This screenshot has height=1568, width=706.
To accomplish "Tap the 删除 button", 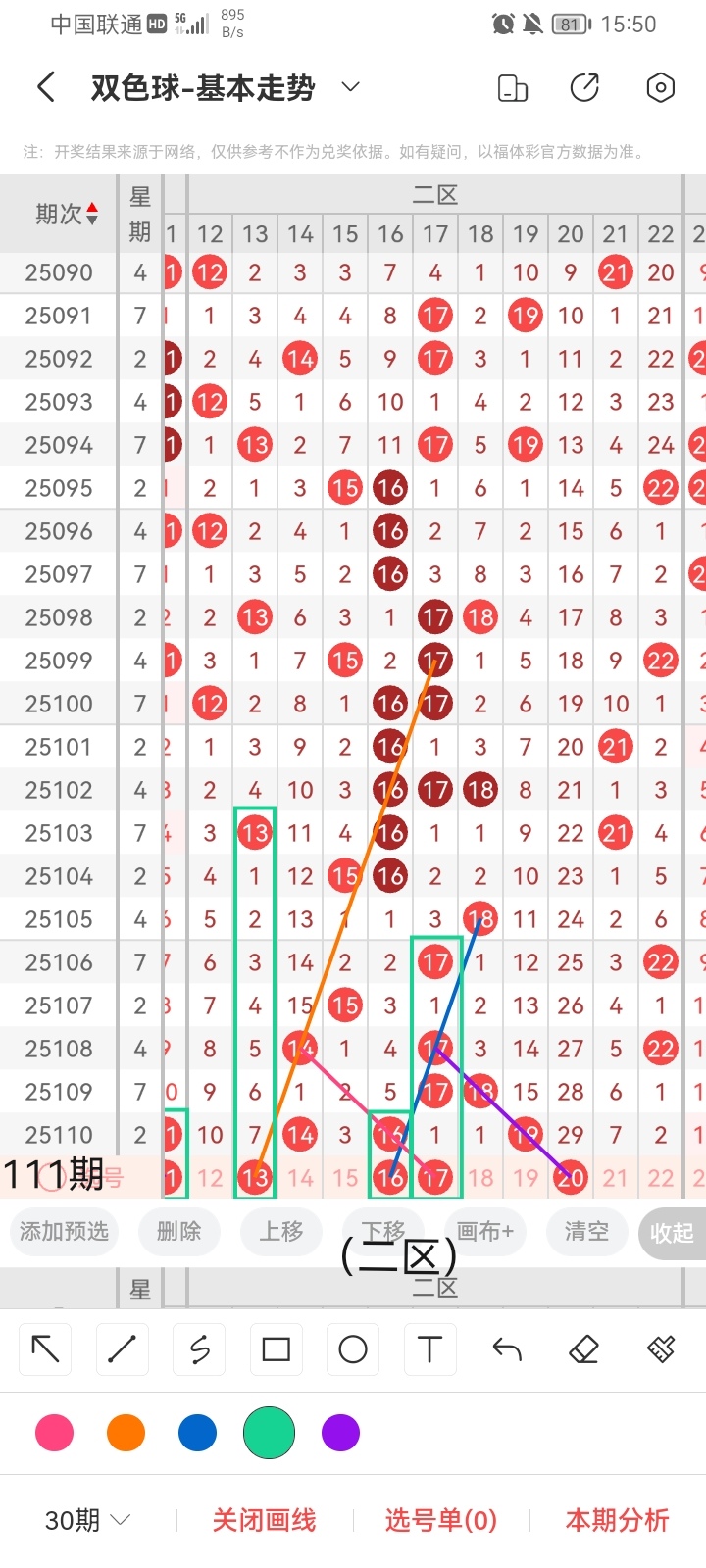I will (178, 1231).
